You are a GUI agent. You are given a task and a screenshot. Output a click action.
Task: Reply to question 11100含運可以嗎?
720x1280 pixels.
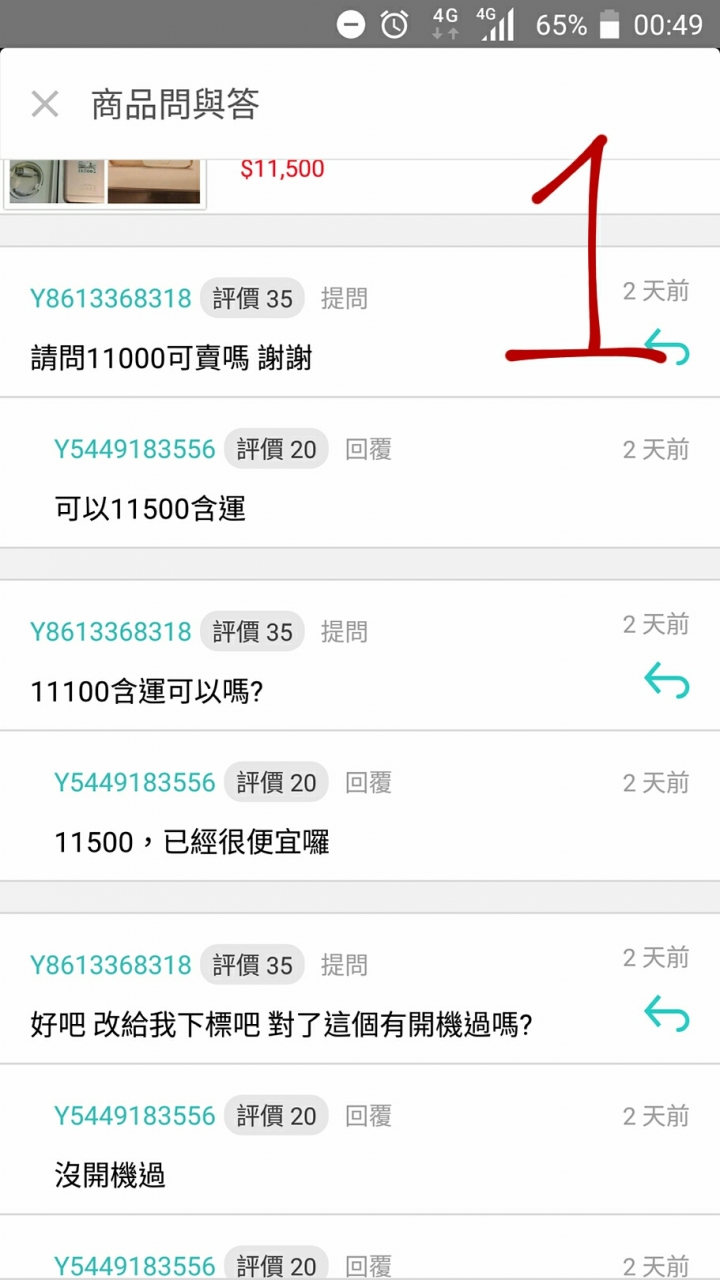tap(667, 682)
